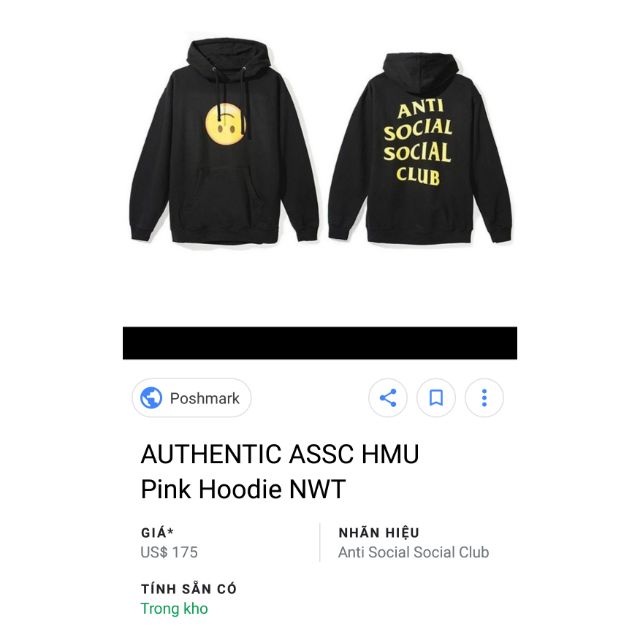Share this image result

pyautogui.click(x=388, y=398)
